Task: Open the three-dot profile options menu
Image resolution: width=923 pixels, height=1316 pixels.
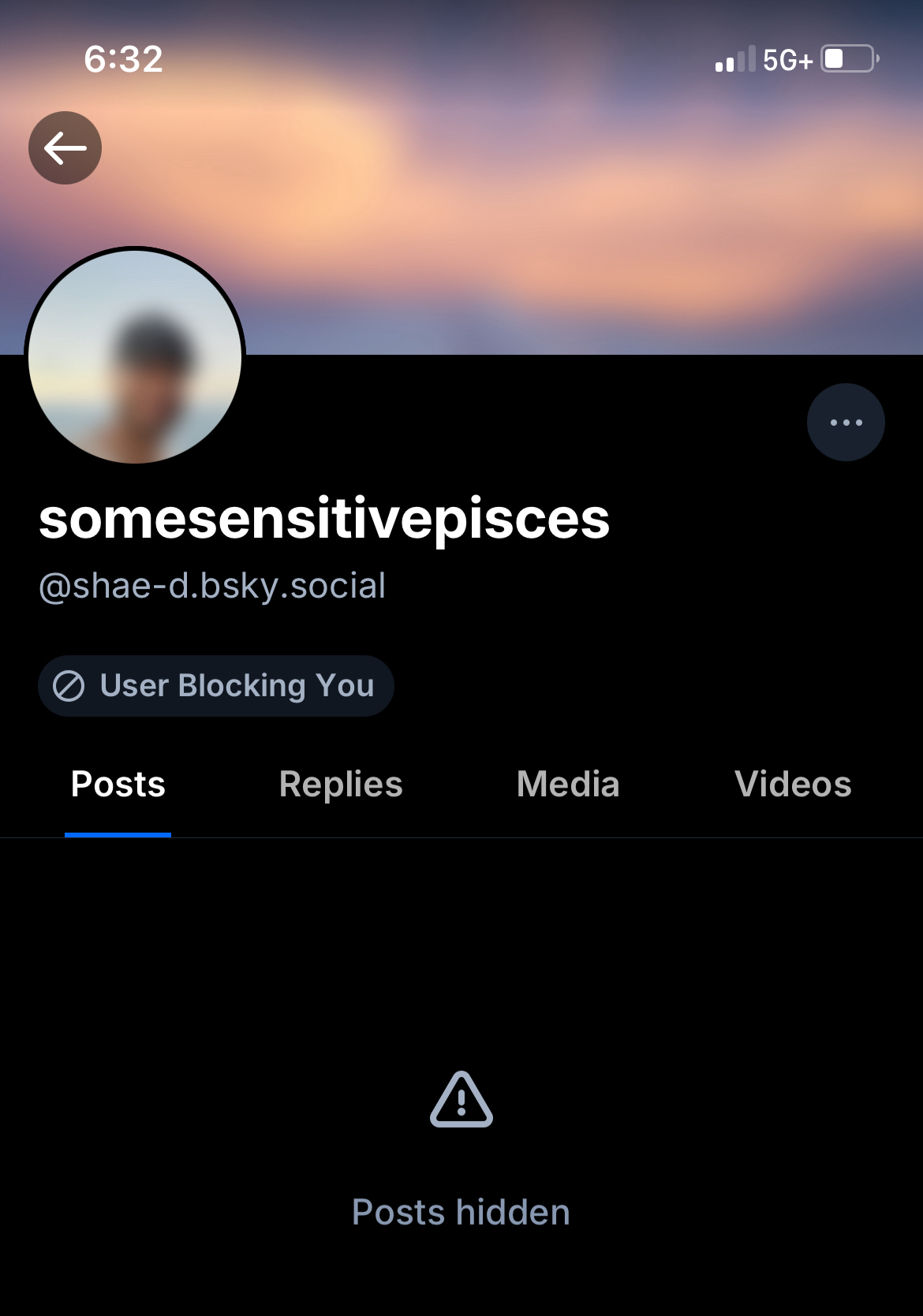Action: [846, 423]
